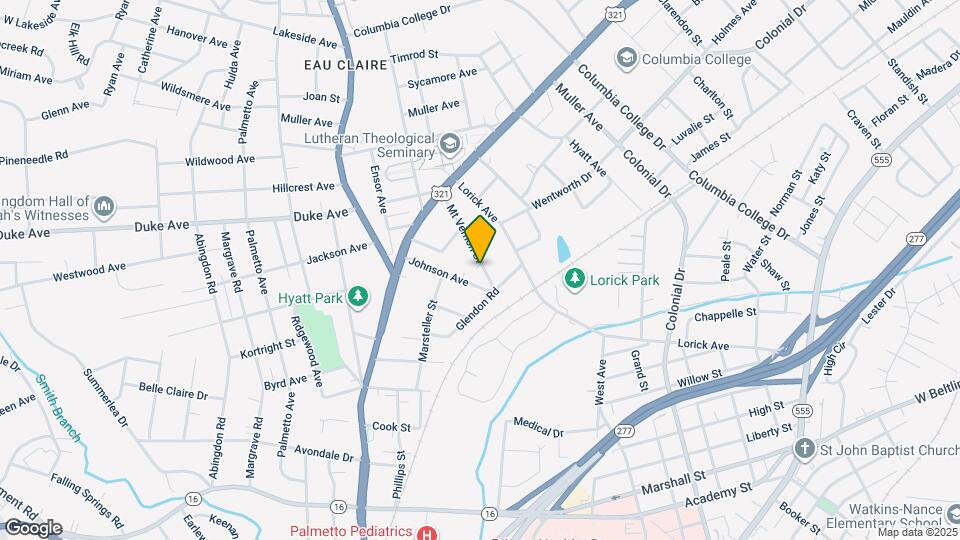This screenshot has height=540, width=960.
Task: Open the Lutheran Theological Seminary pin
Action: click(x=450, y=145)
